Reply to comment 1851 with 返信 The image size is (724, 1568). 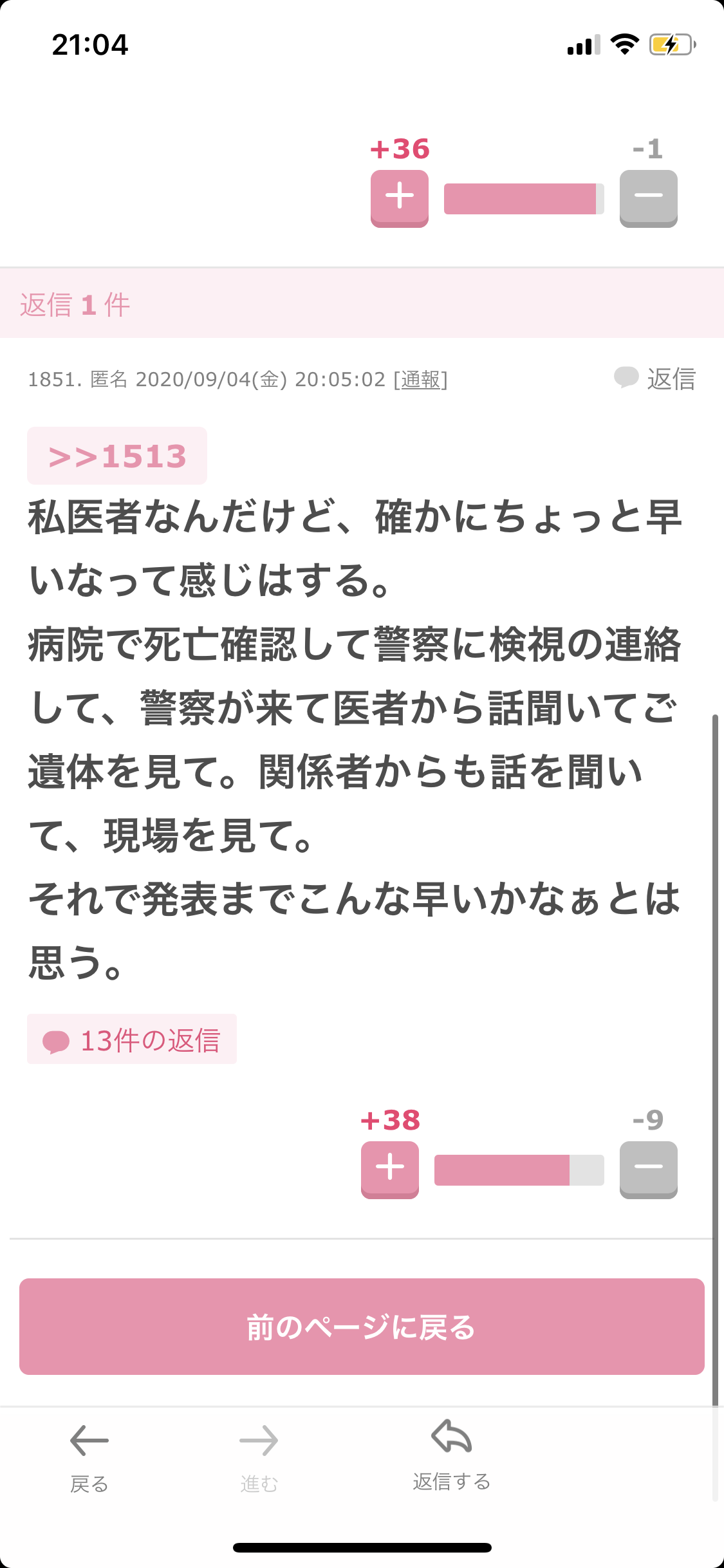click(656, 378)
